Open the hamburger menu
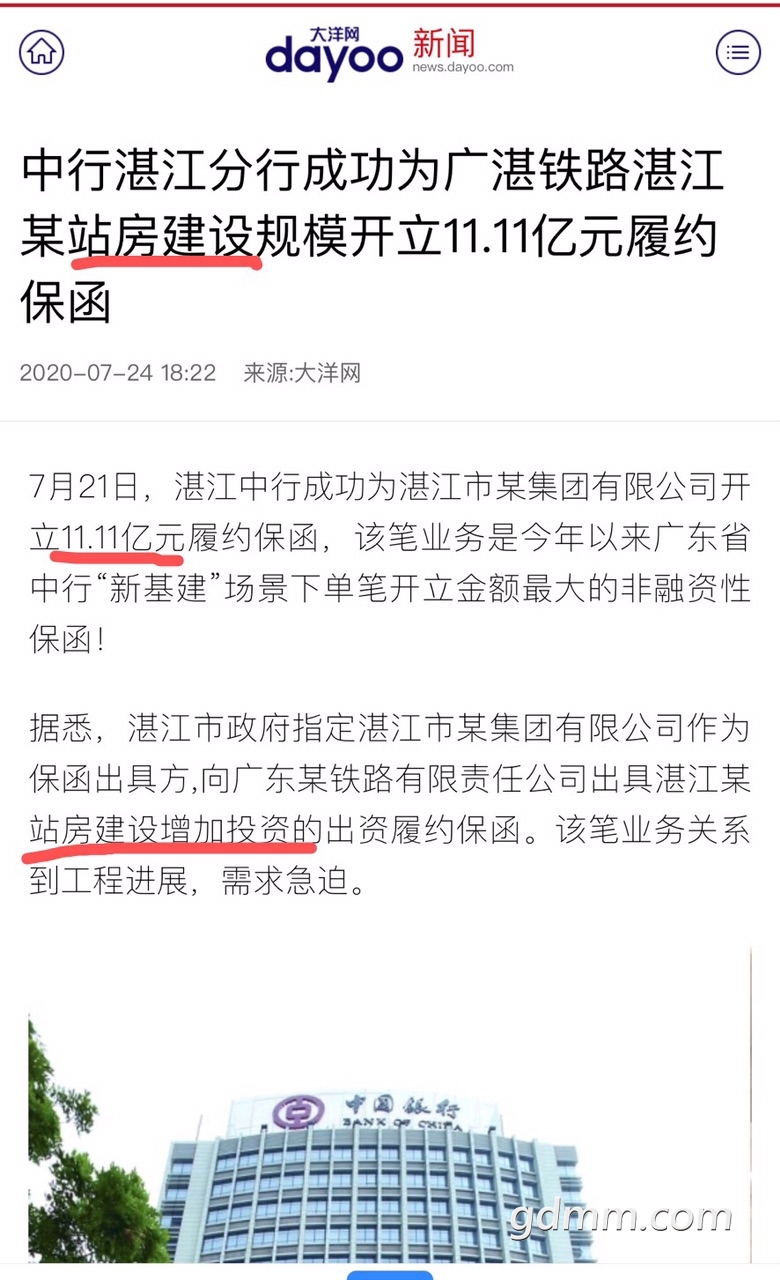 [x=738, y=52]
